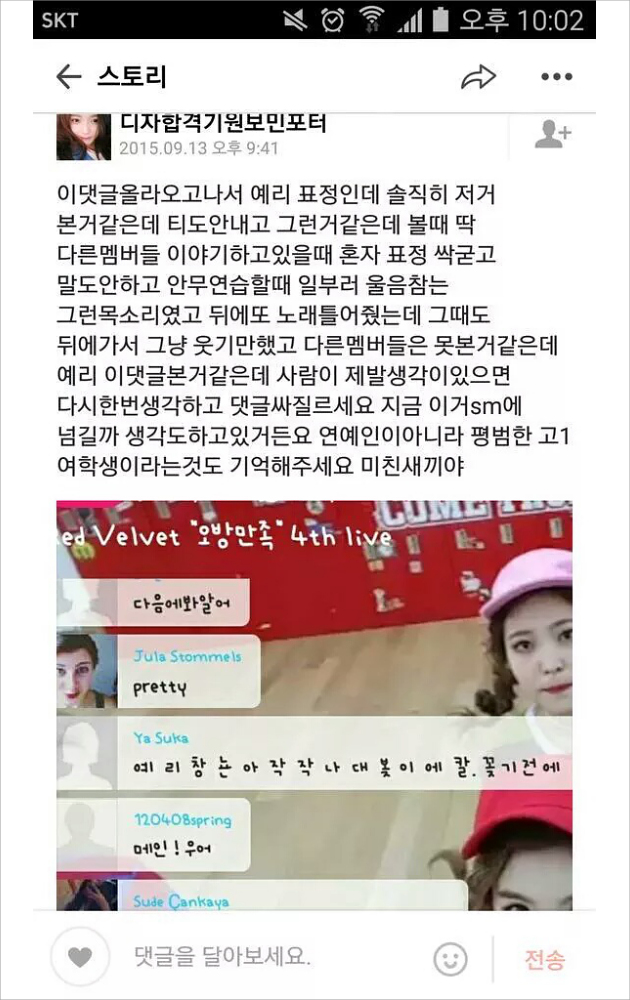Add the post author as a friend
Viewport: 630px width, 1000px height.
551,135
